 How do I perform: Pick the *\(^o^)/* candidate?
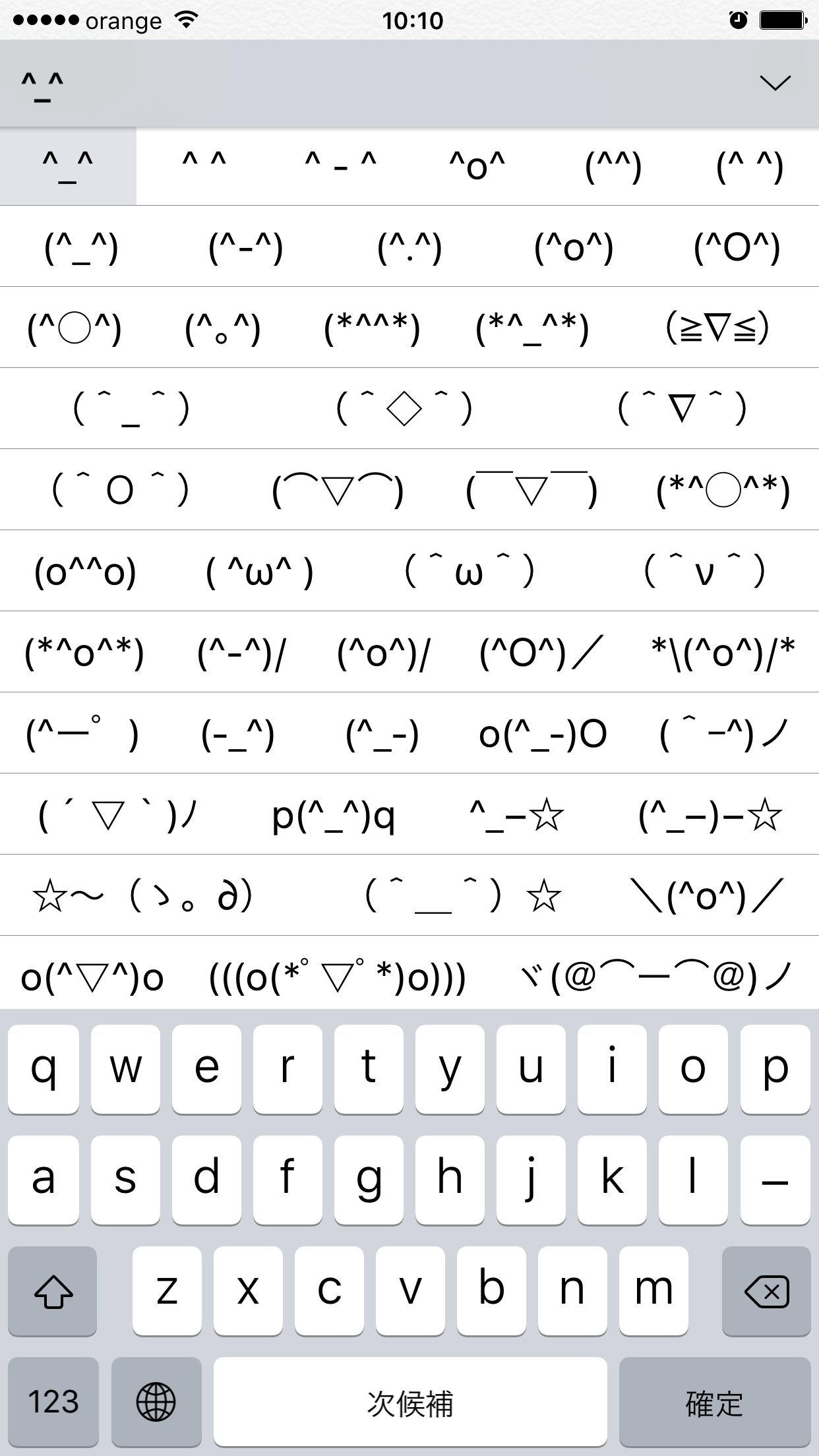coord(723,653)
